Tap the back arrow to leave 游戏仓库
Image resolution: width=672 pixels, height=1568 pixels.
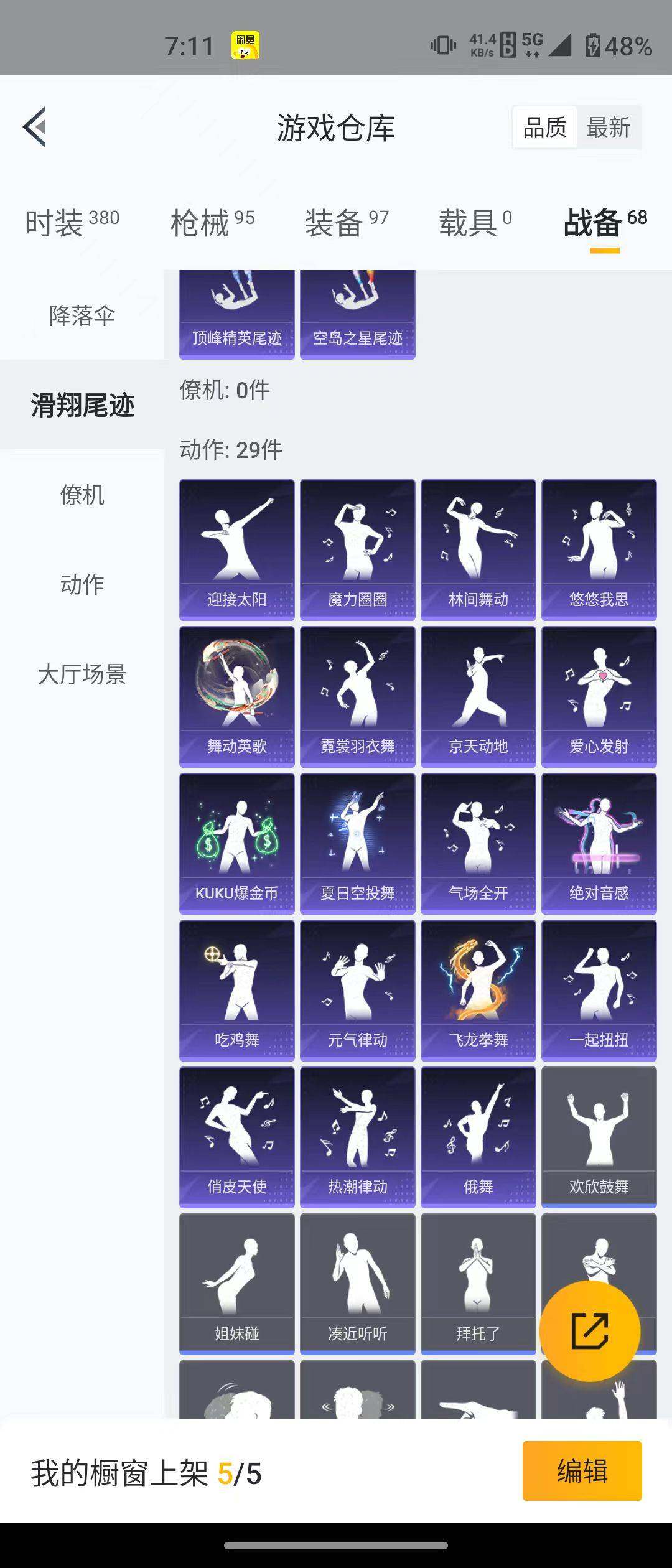(34, 128)
